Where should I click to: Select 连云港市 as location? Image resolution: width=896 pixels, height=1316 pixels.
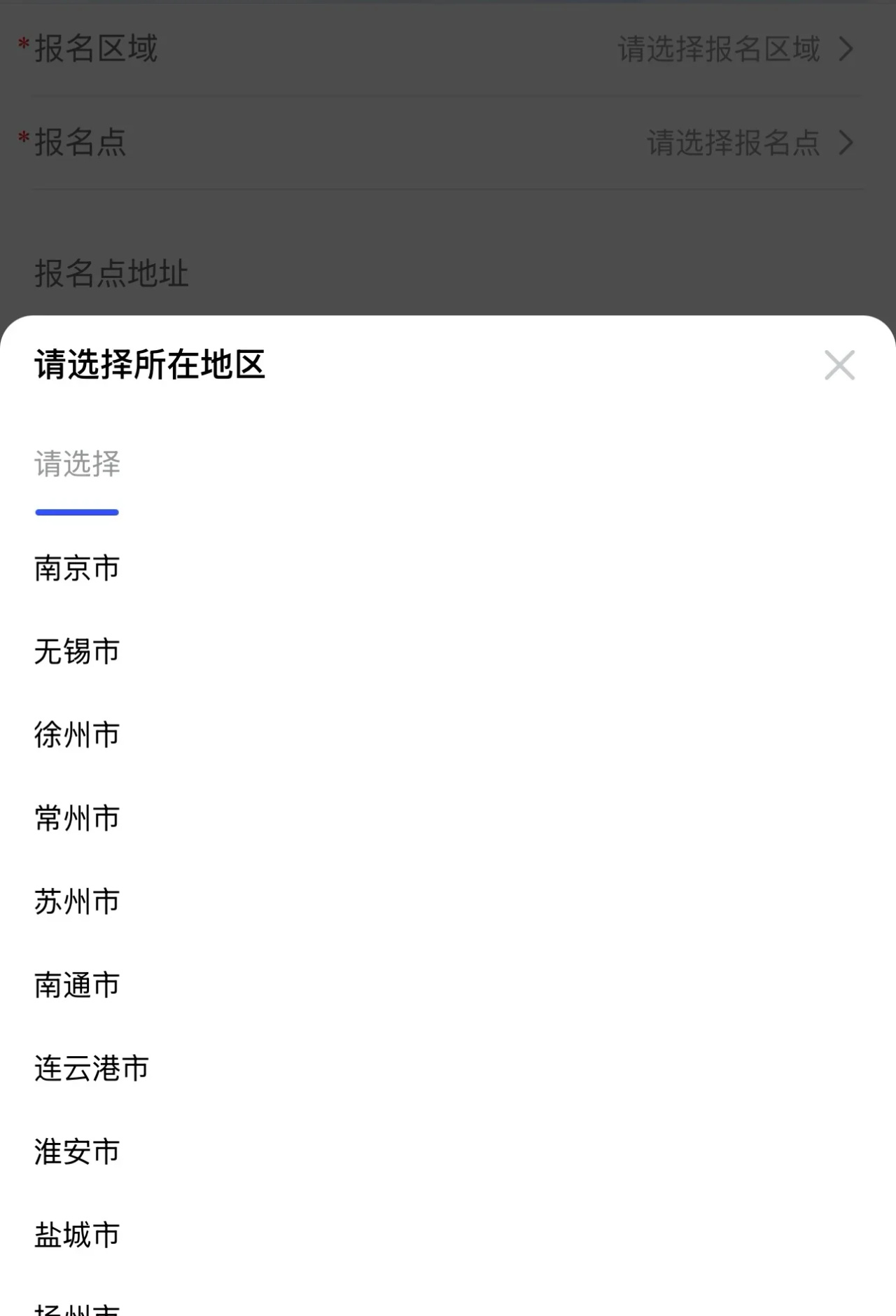pos(92,1068)
